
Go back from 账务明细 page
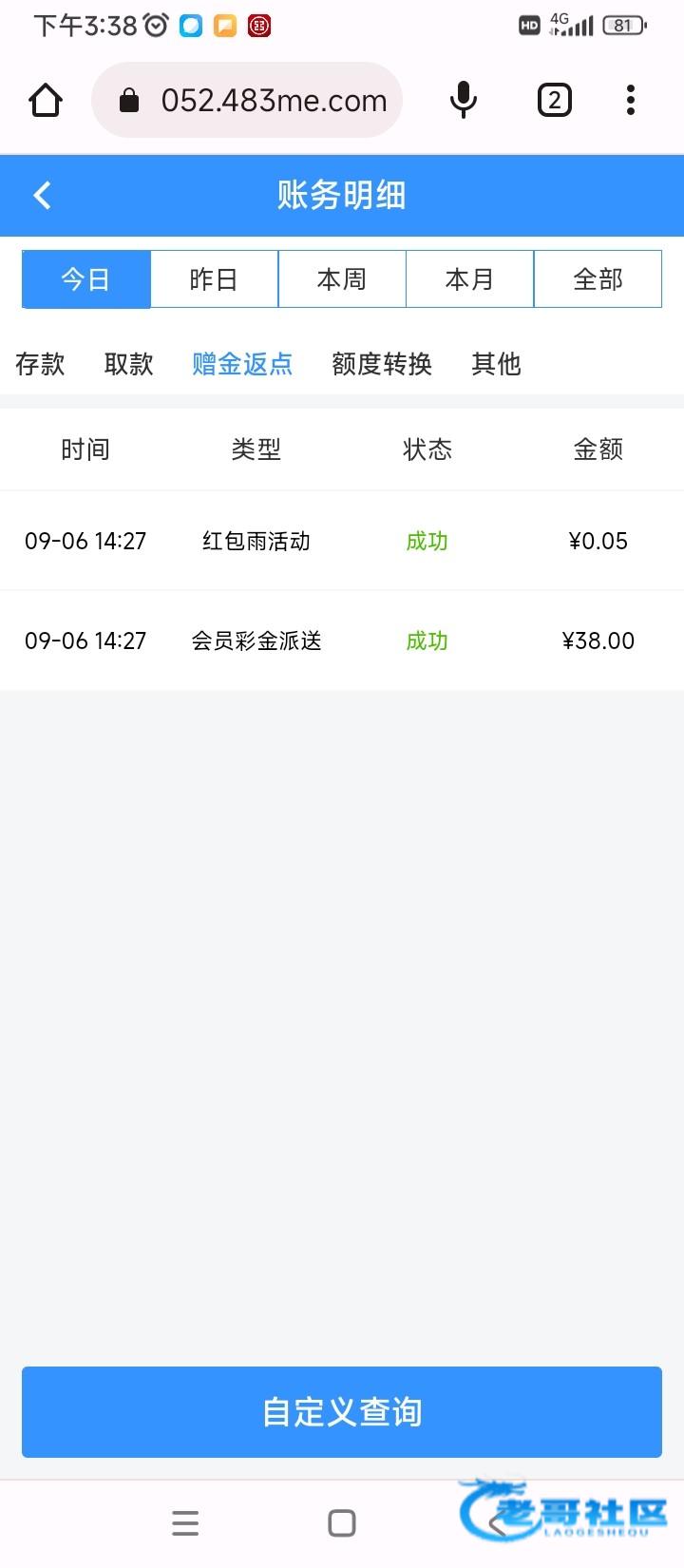point(42,196)
